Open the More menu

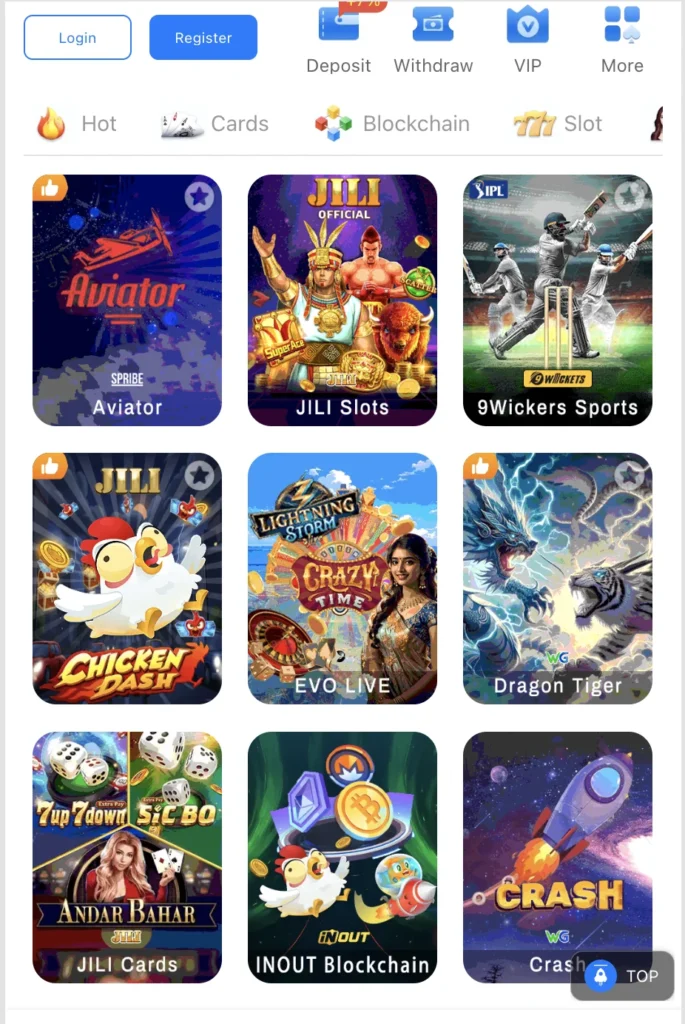pos(622,40)
